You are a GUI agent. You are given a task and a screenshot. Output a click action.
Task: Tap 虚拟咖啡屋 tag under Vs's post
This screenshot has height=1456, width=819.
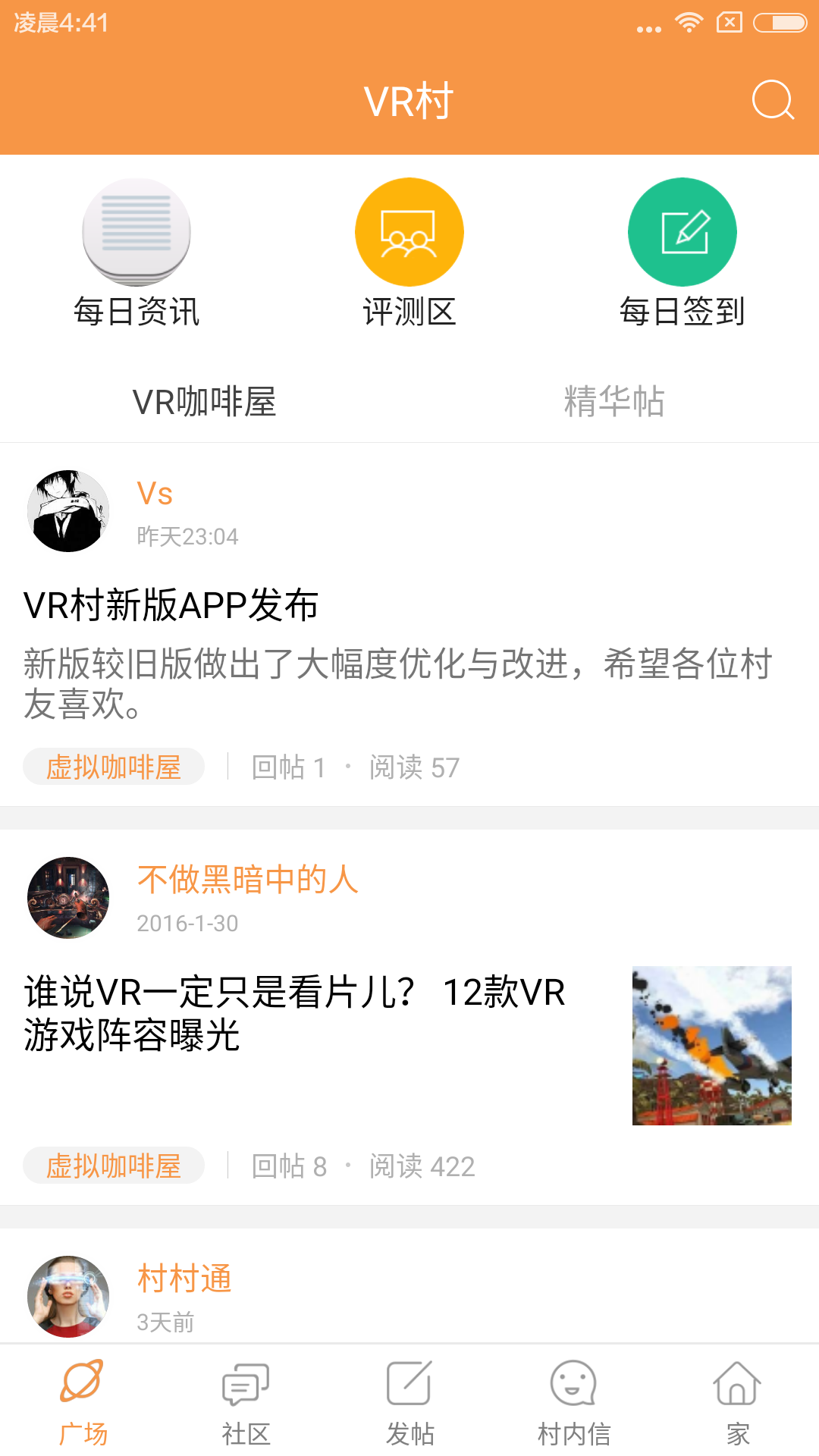point(114,767)
